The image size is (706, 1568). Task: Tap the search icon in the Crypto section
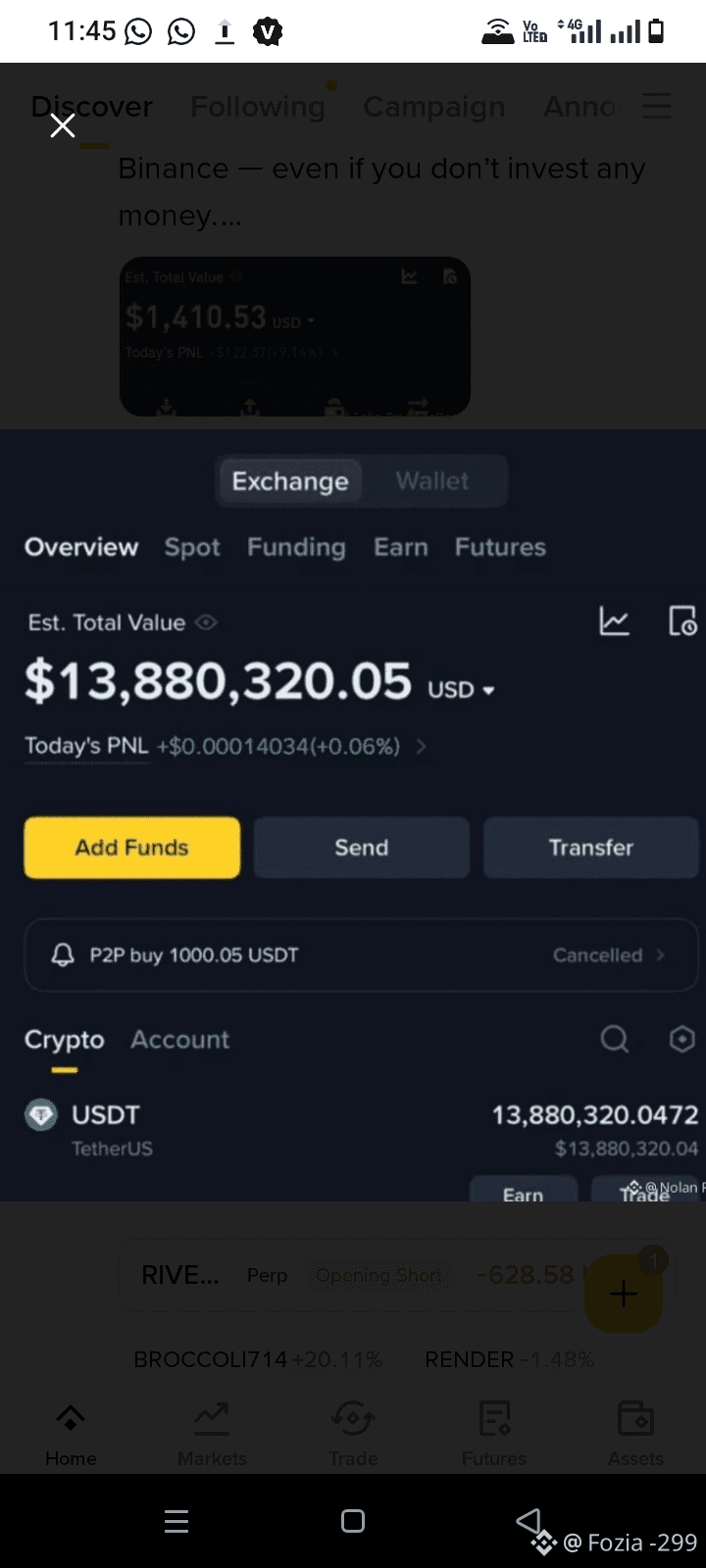(615, 1040)
